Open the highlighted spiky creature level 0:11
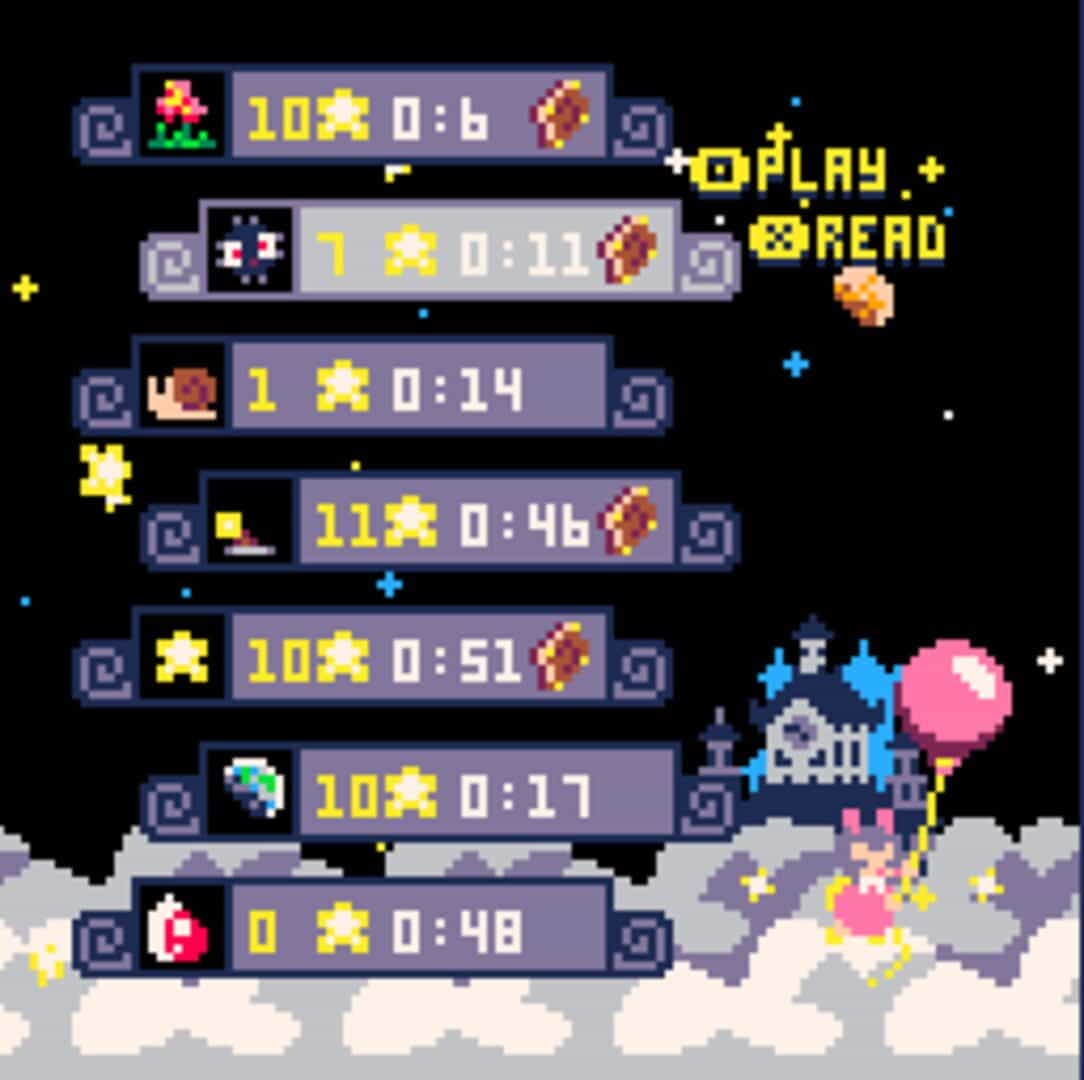 tap(440, 250)
